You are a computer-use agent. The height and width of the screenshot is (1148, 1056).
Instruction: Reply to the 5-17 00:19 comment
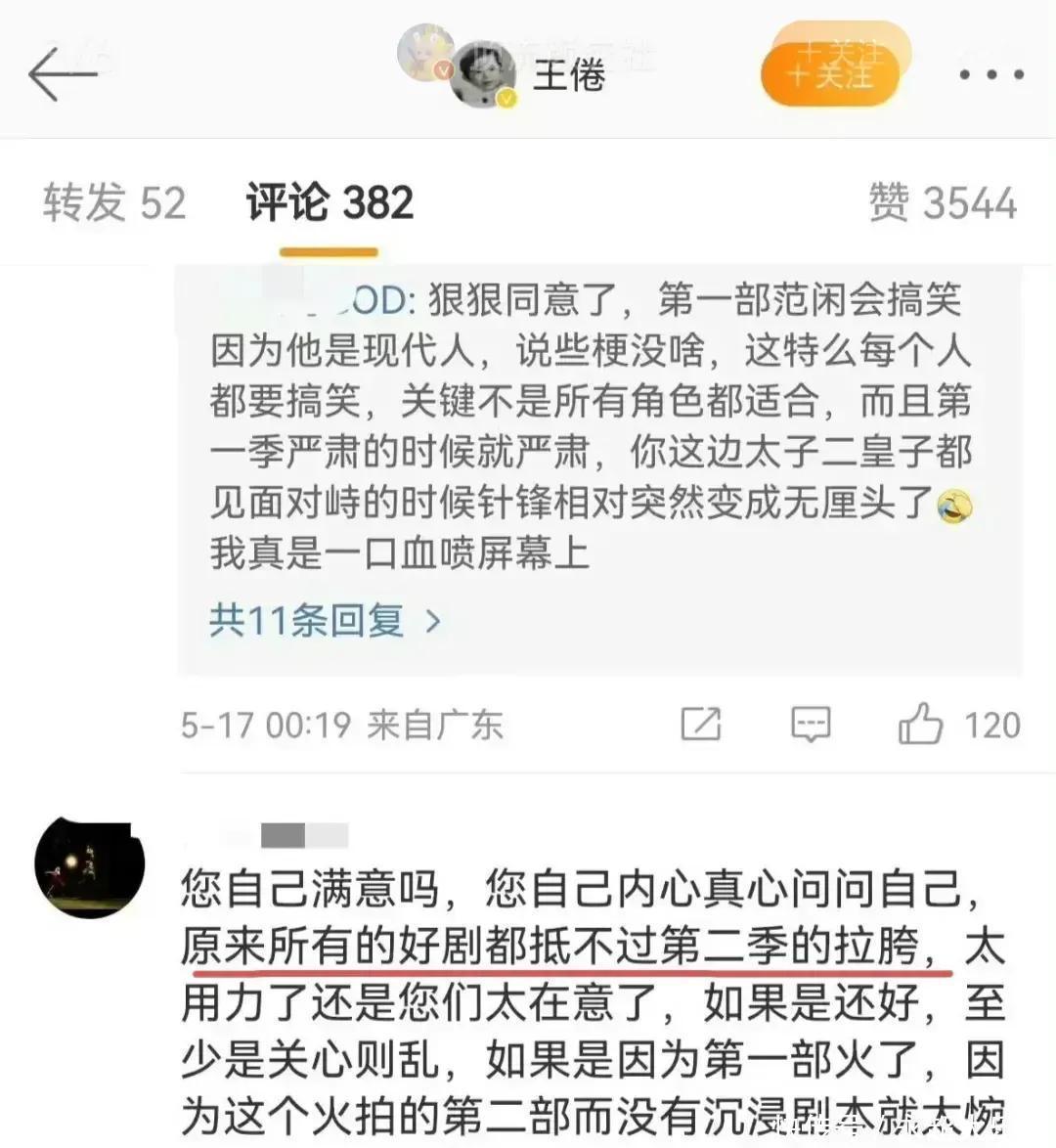coord(810,725)
